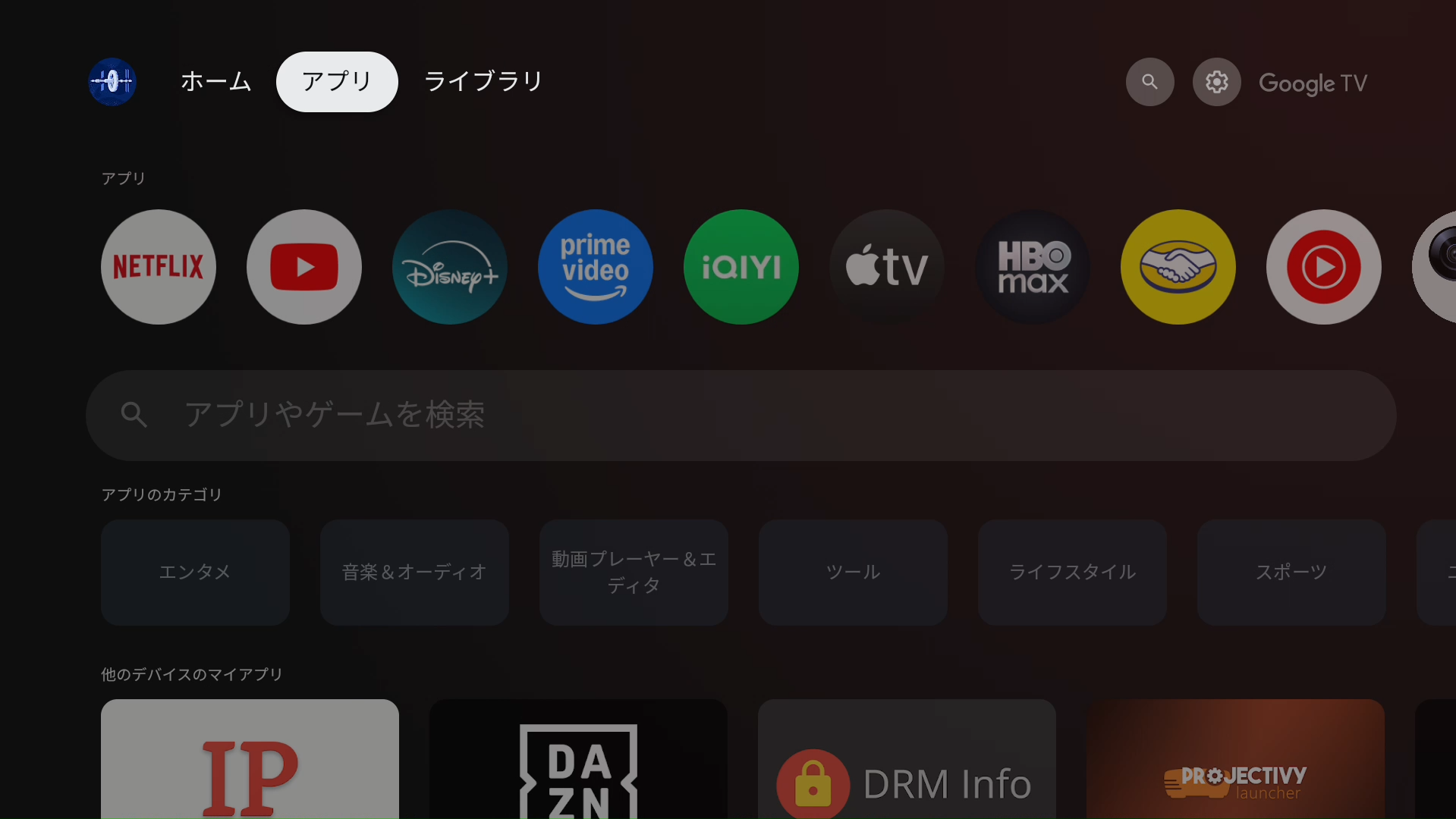
Task: Select the ツール category
Action: click(853, 573)
